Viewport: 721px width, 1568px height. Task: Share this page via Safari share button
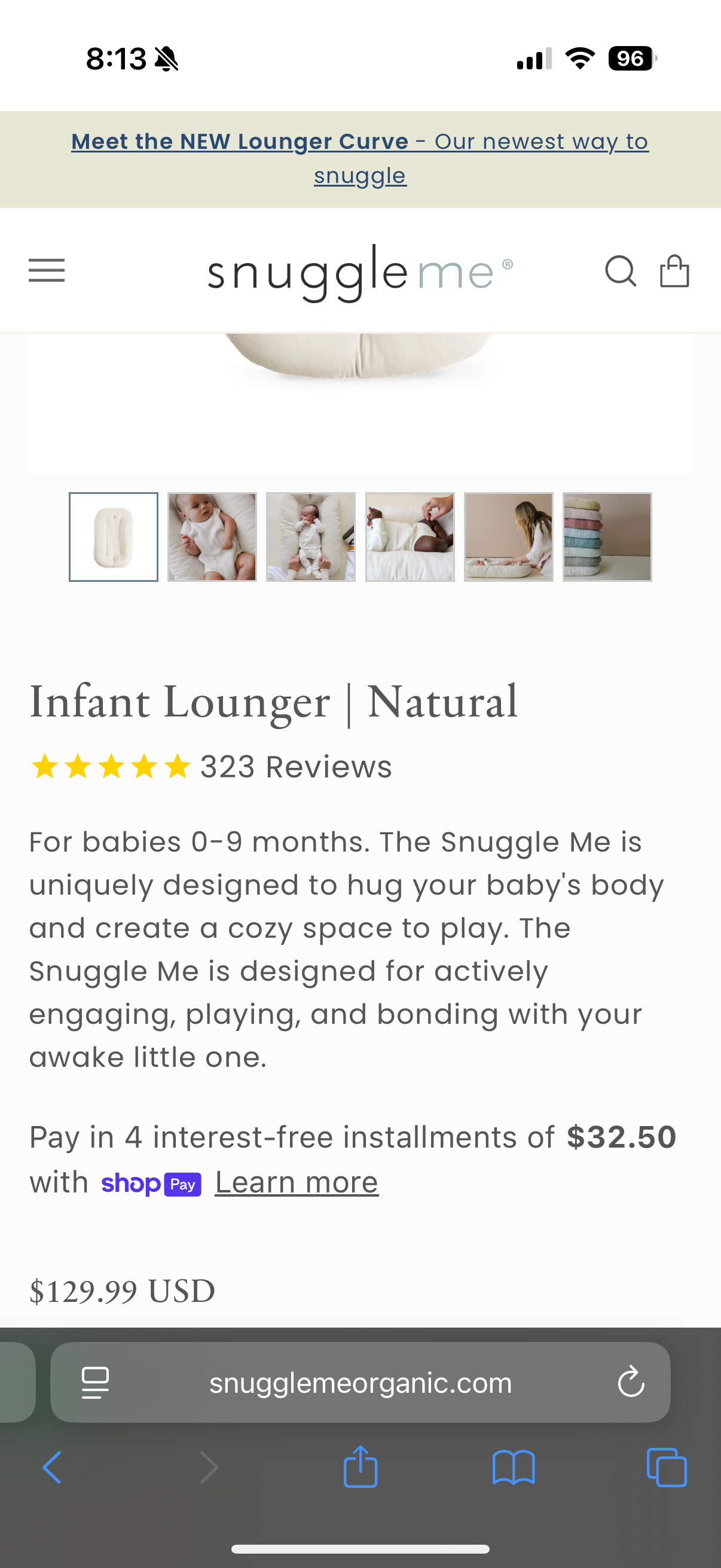point(360,1467)
